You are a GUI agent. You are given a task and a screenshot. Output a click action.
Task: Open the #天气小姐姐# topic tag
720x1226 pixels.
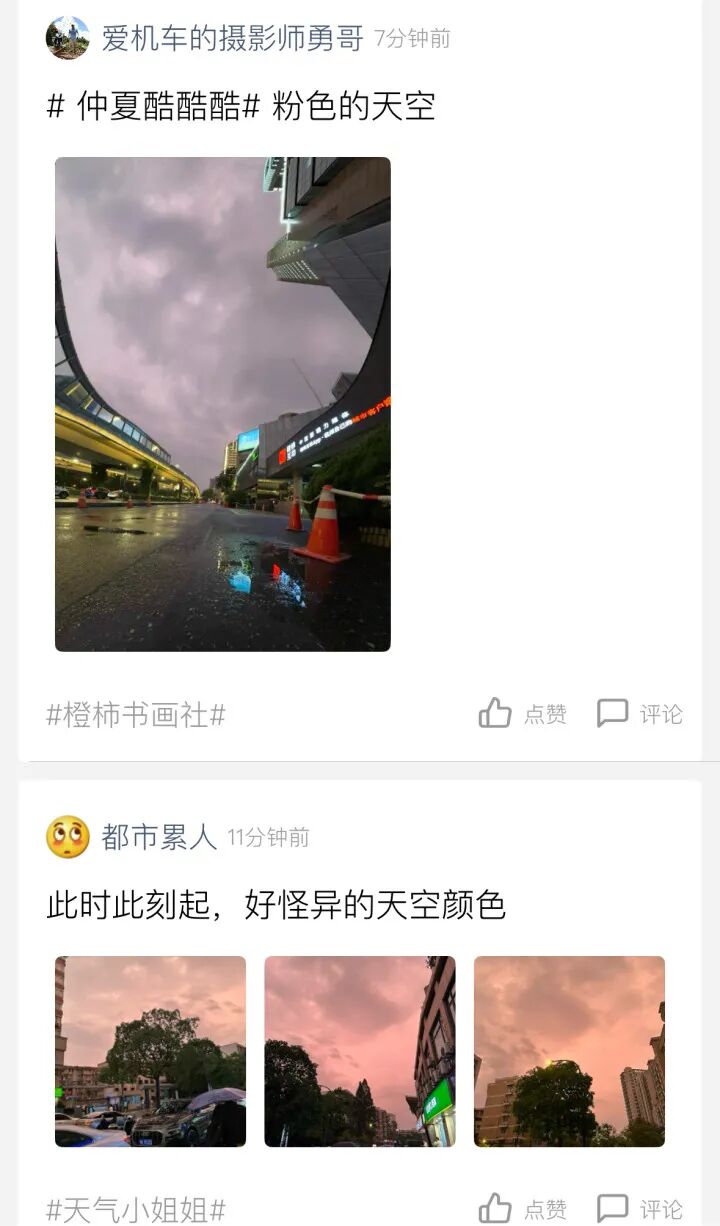pyautogui.click(x=136, y=1209)
